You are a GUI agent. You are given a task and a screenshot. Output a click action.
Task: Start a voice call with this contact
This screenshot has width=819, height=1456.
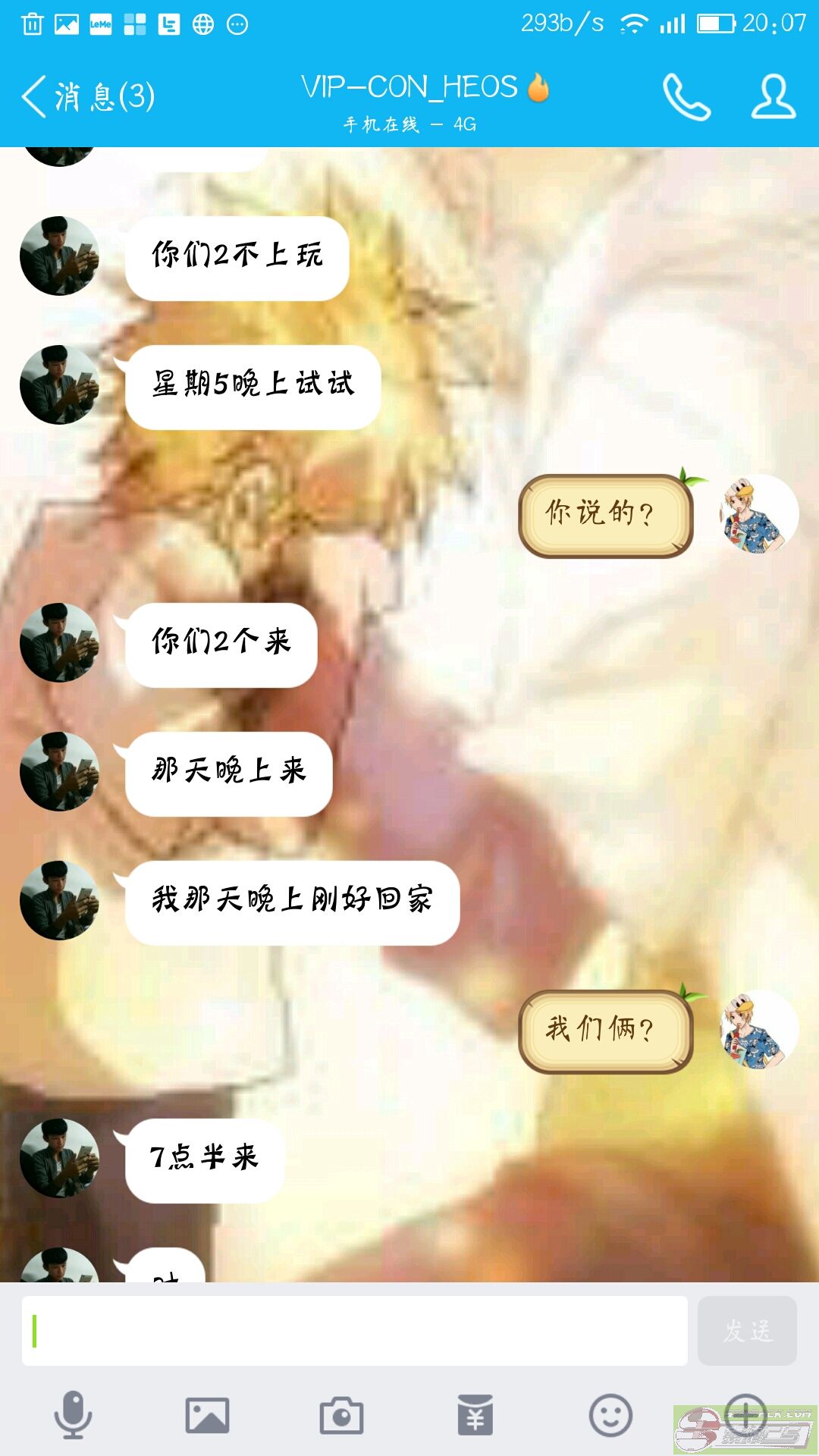[x=686, y=96]
